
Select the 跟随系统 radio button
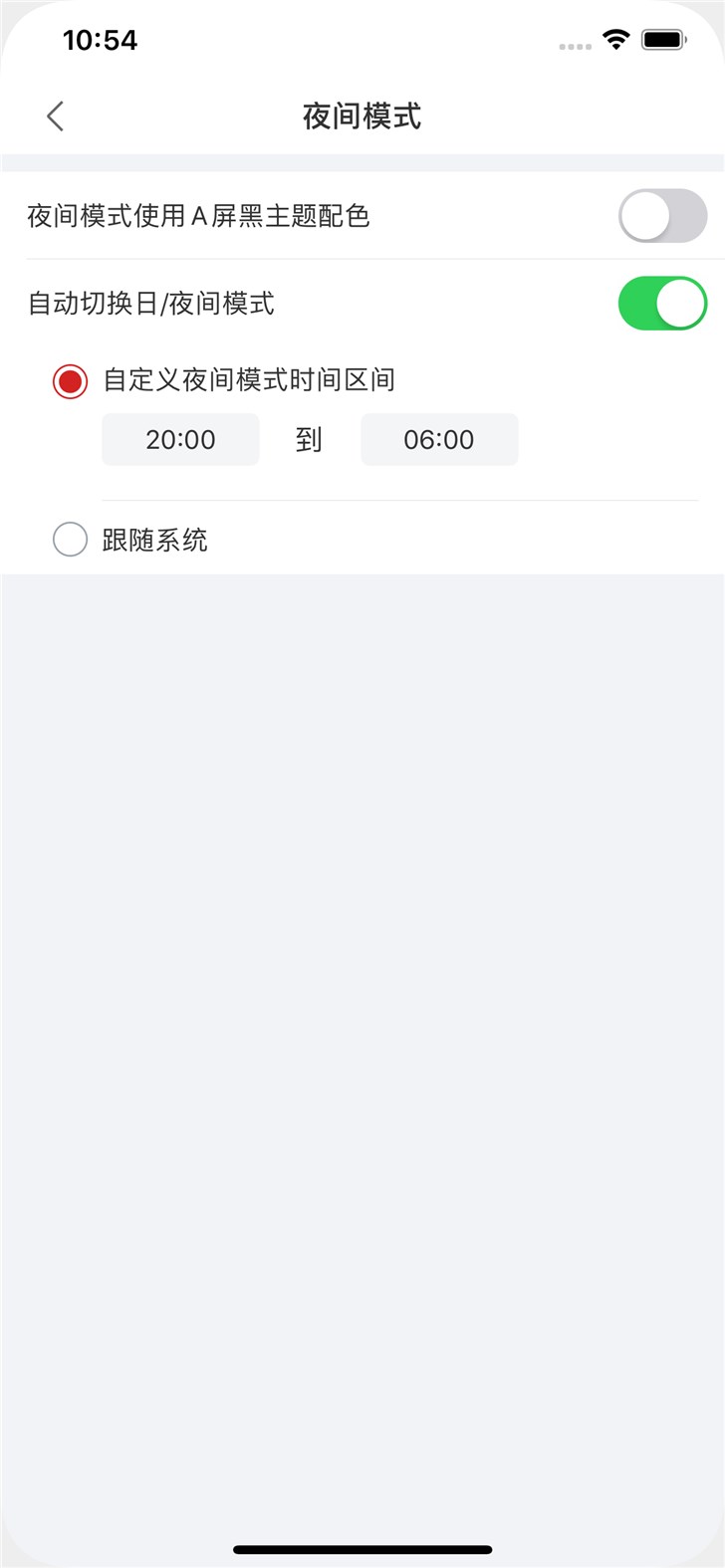click(x=70, y=539)
